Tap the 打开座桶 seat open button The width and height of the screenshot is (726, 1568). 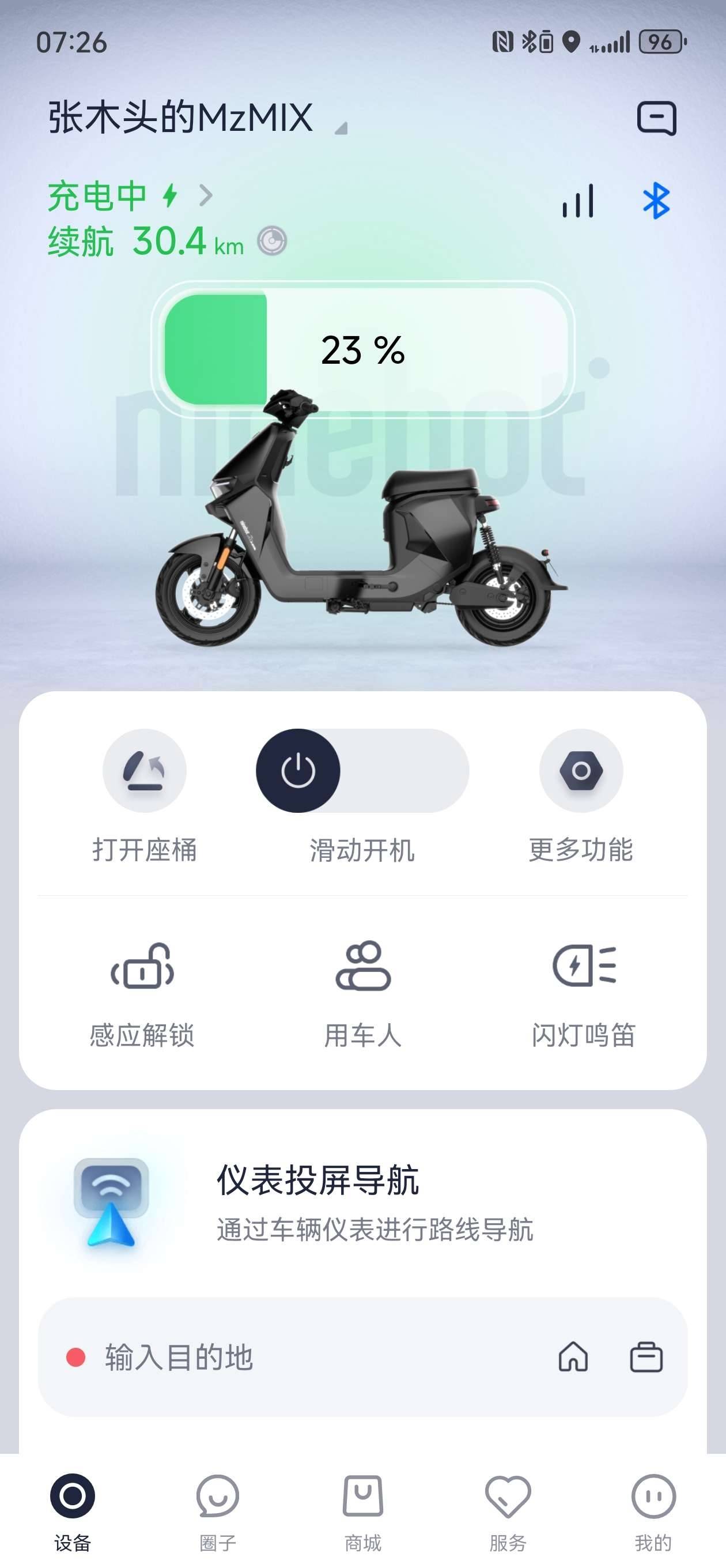pyautogui.click(x=144, y=771)
